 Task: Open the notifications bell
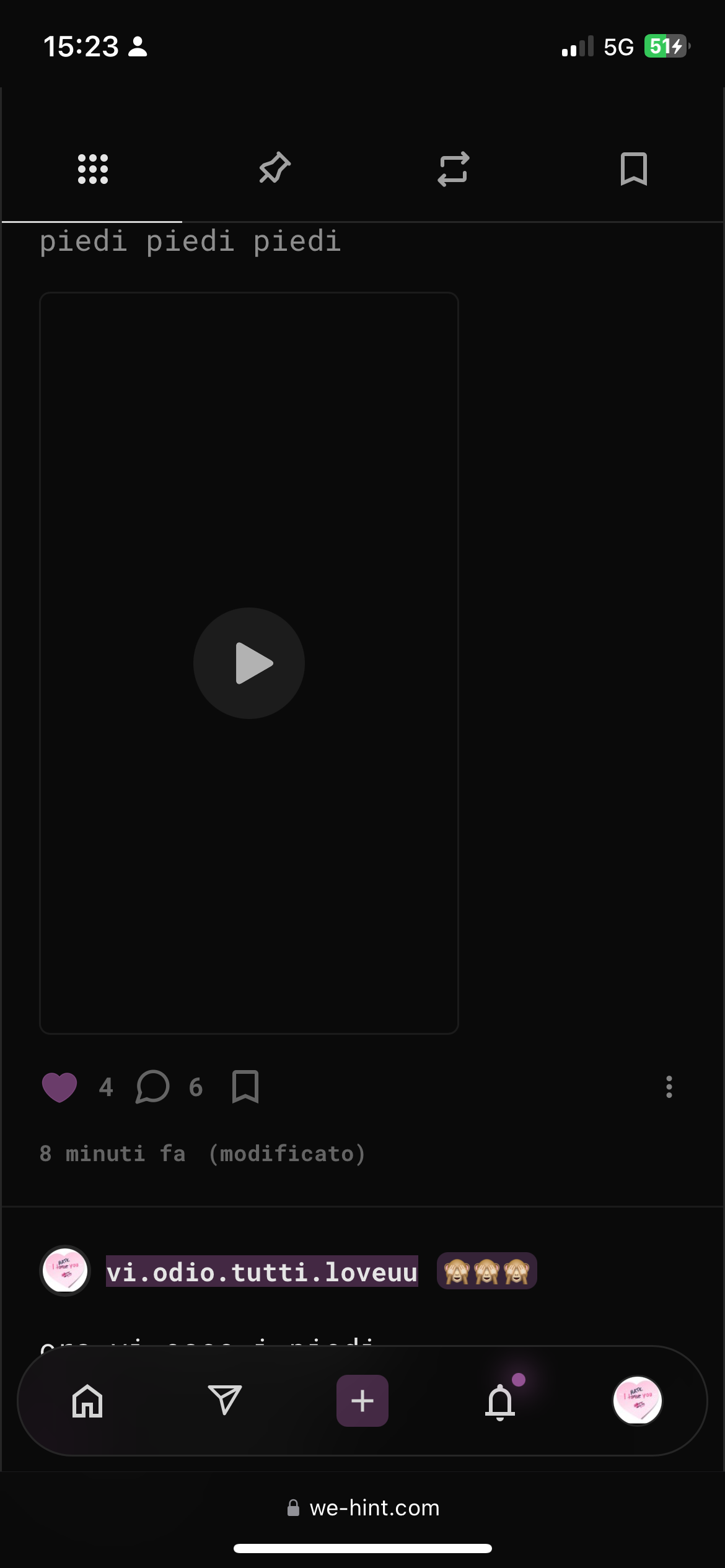click(x=500, y=1402)
